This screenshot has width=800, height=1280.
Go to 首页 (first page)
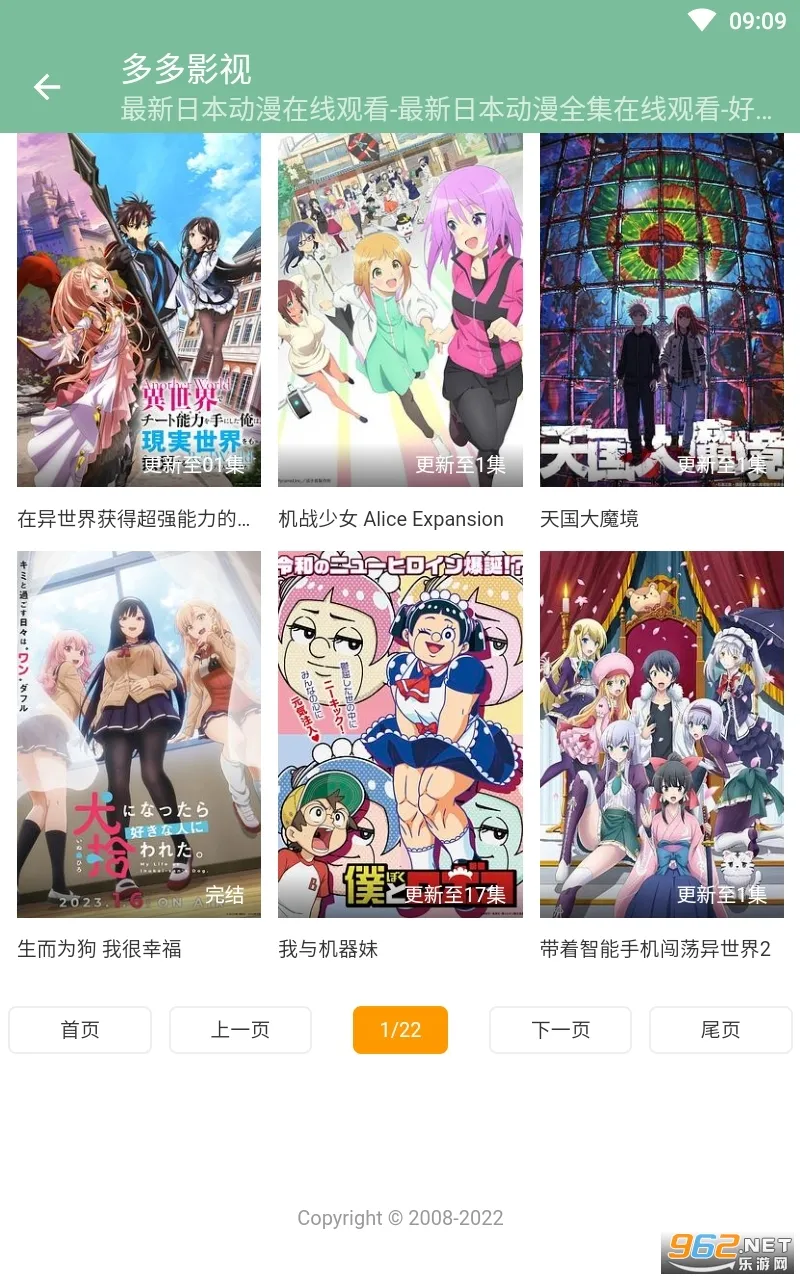coord(80,1030)
